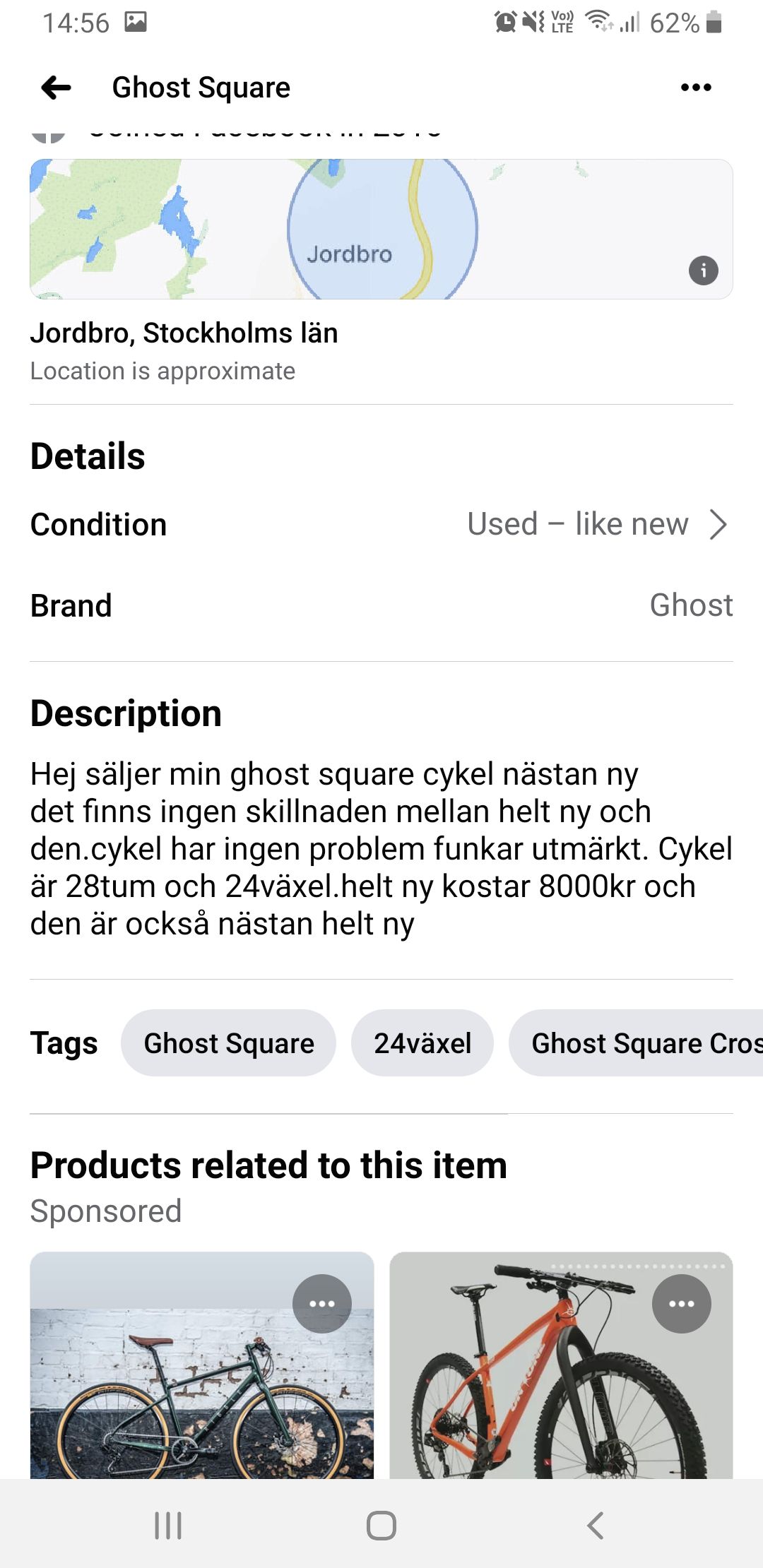
Task: Go back using the top arrow
Action: pyautogui.click(x=57, y=88)
